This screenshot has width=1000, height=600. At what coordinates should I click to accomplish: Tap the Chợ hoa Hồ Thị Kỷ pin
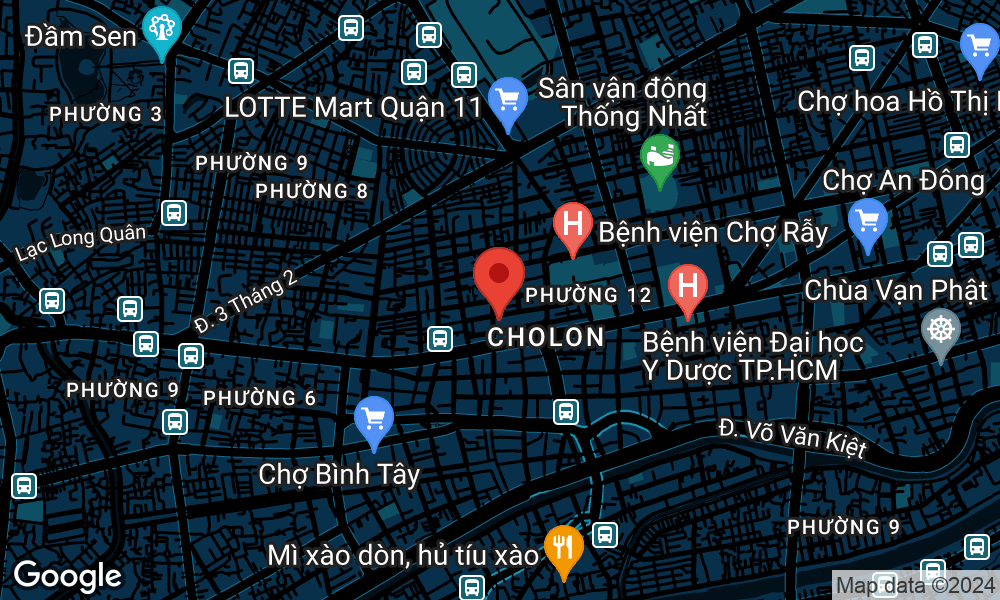979,46
